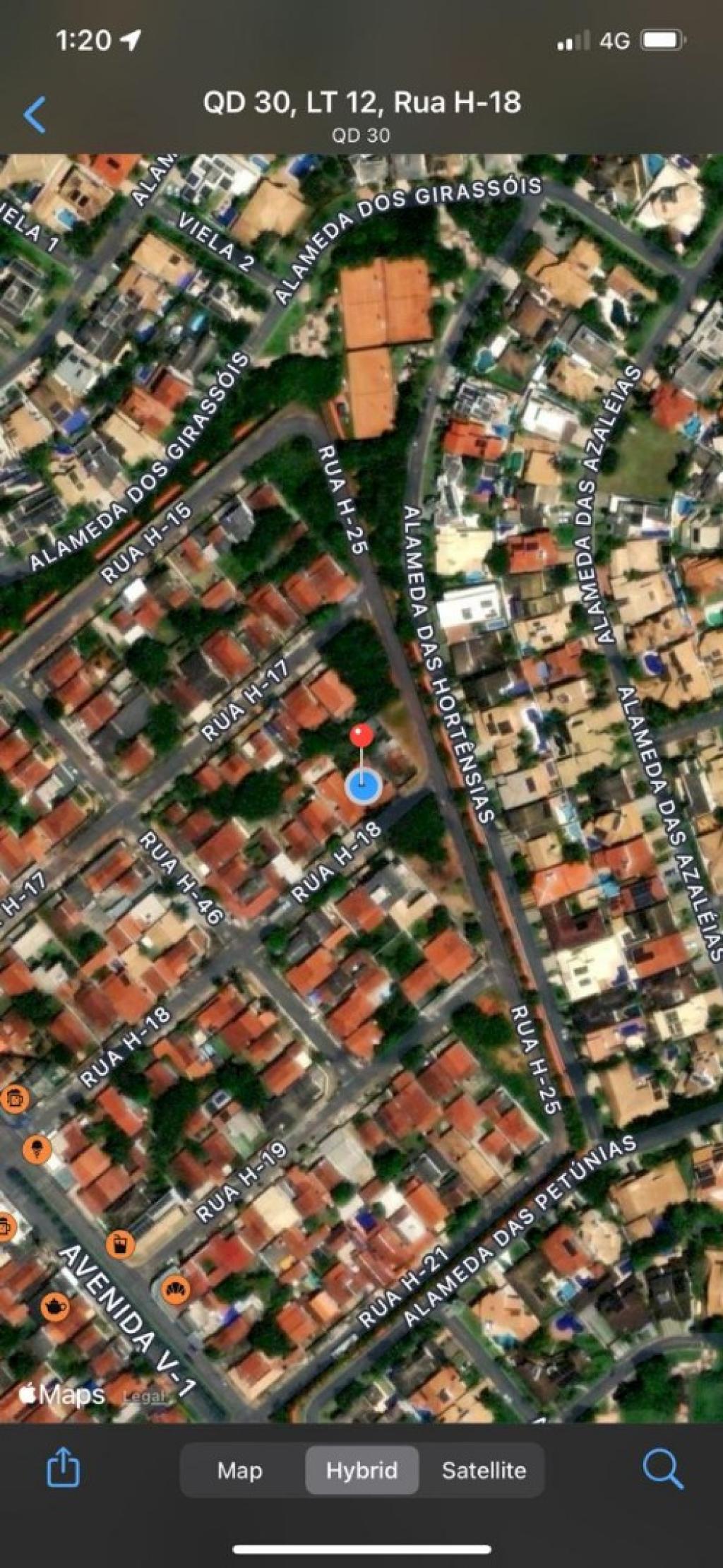The height and width of the screenshot is (1568, 723).
Task: Open the Legal link on map
Action: pyautogui.click(x=145, y=1396)
